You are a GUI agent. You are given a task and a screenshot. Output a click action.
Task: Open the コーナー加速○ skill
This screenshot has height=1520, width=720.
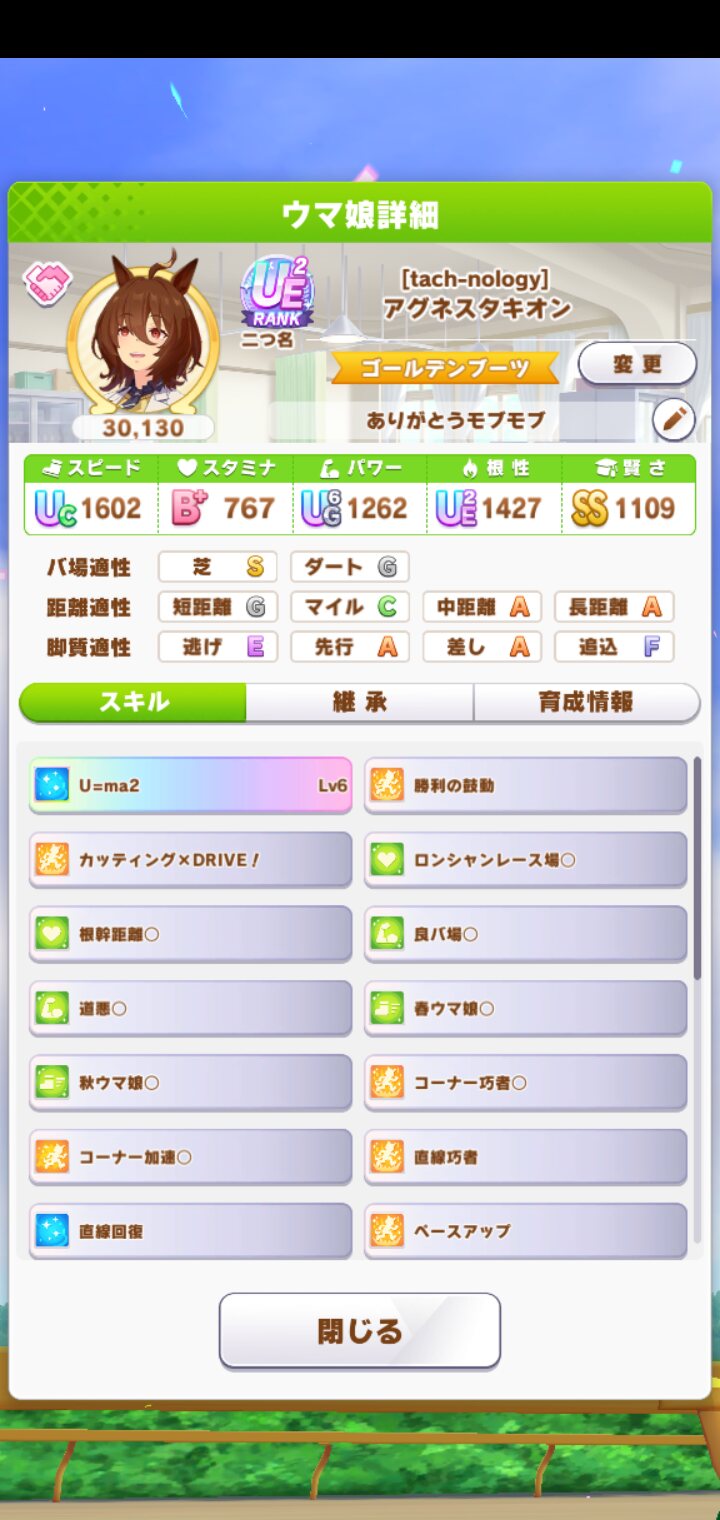tap(190, 1157)
